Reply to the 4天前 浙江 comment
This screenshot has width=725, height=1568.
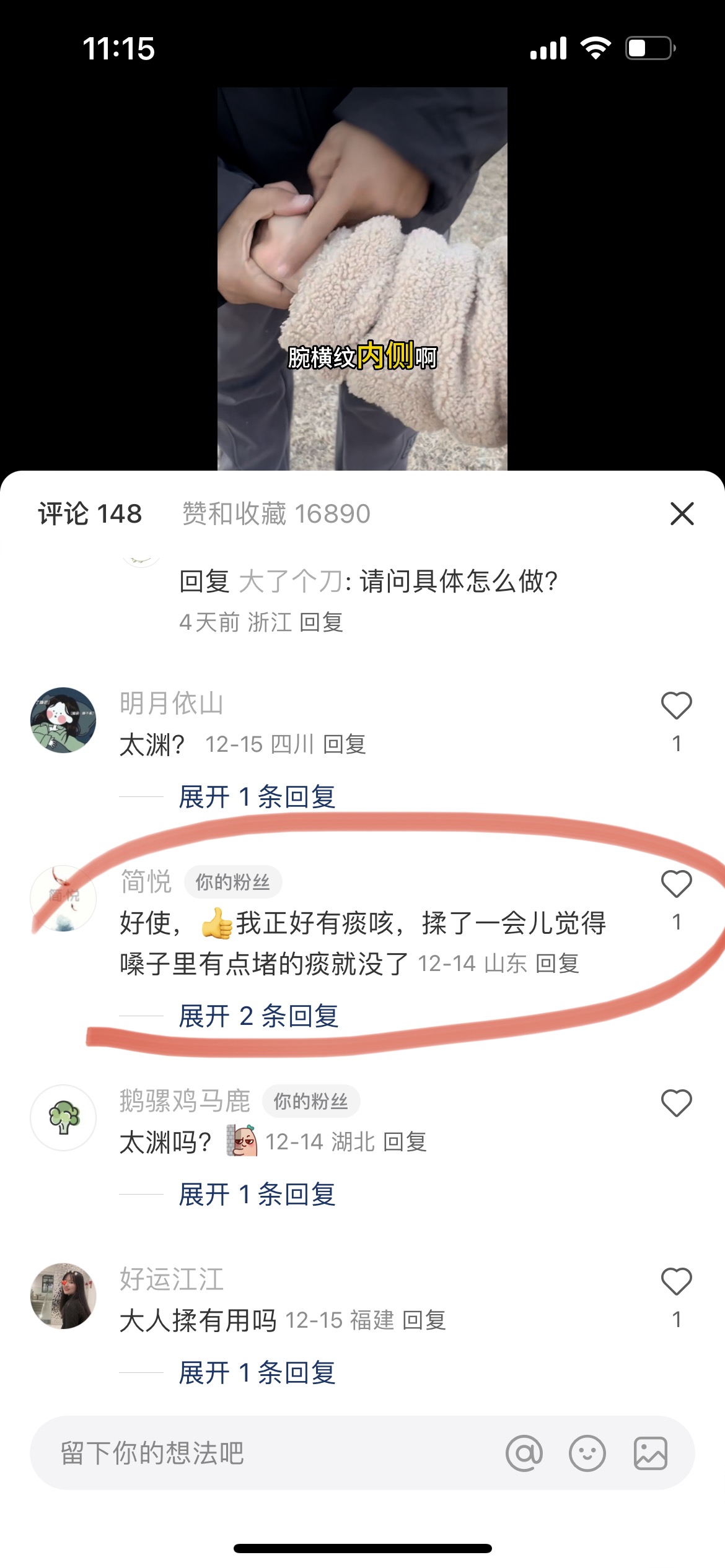pyautogui.click(x=321, y=622)
